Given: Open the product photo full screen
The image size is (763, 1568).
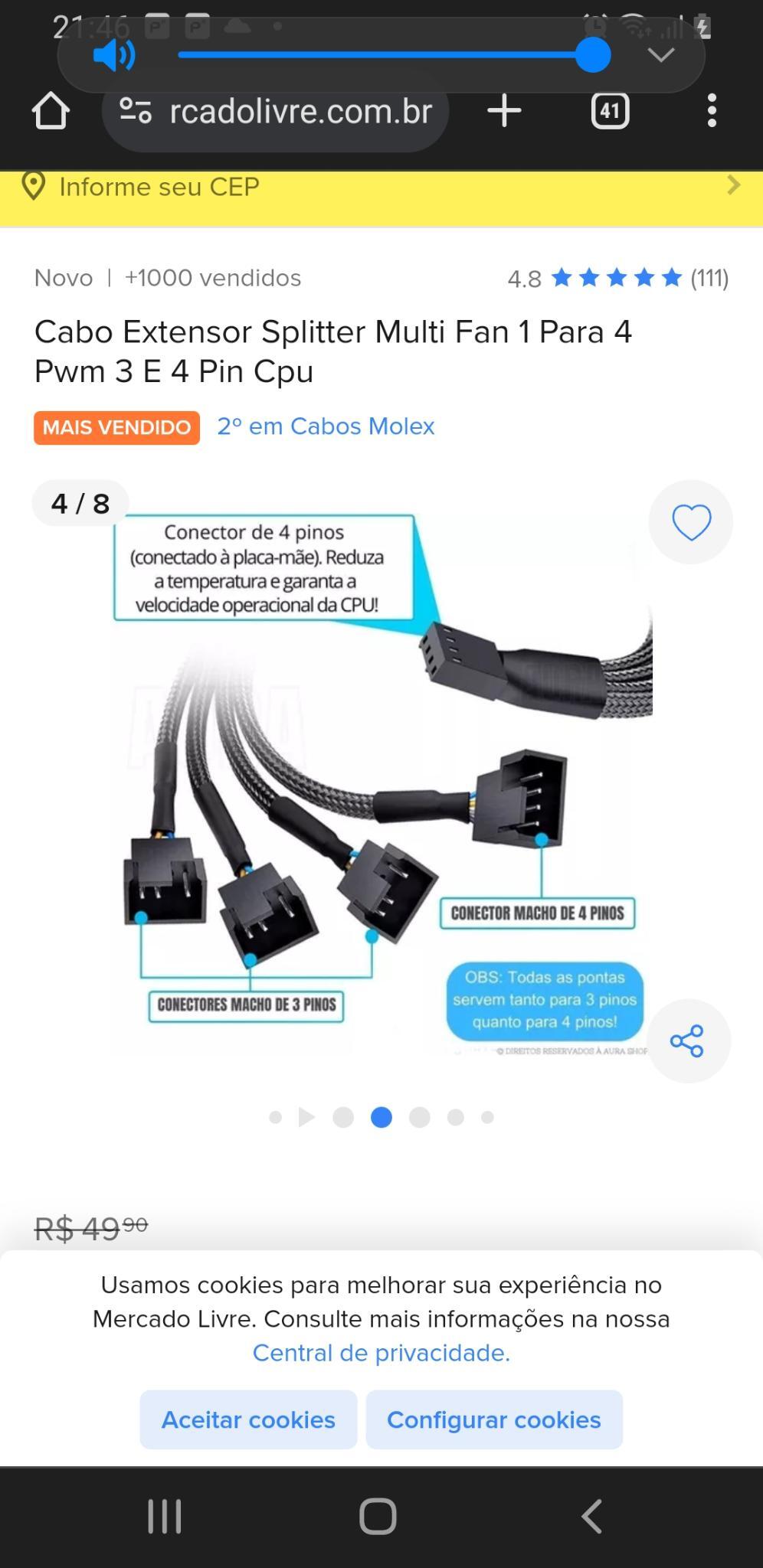Looking at the screenshot, I should pyautogui.click(x=381, y=781).
